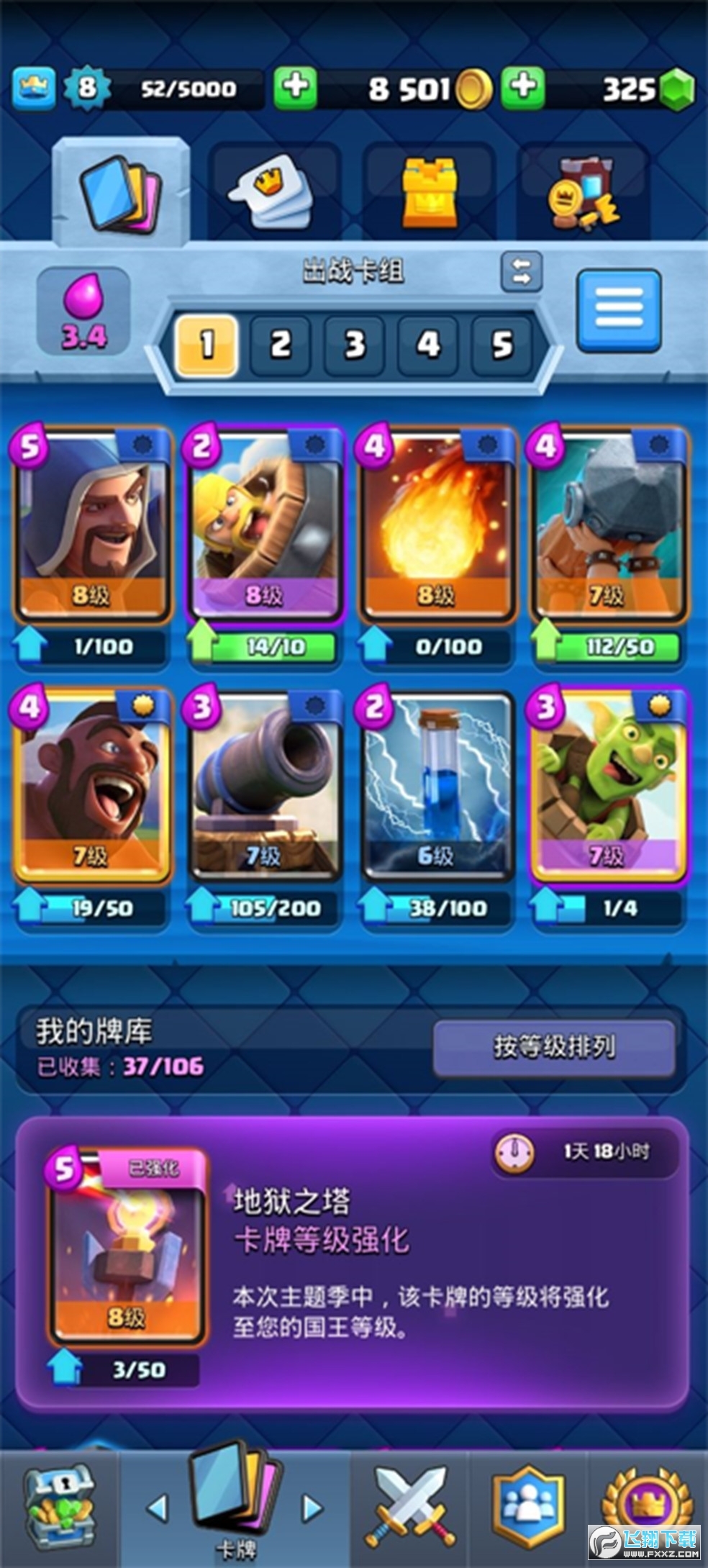708x1568 pixels.
Task: Select the Zap spell card
Action: [436, 786]
